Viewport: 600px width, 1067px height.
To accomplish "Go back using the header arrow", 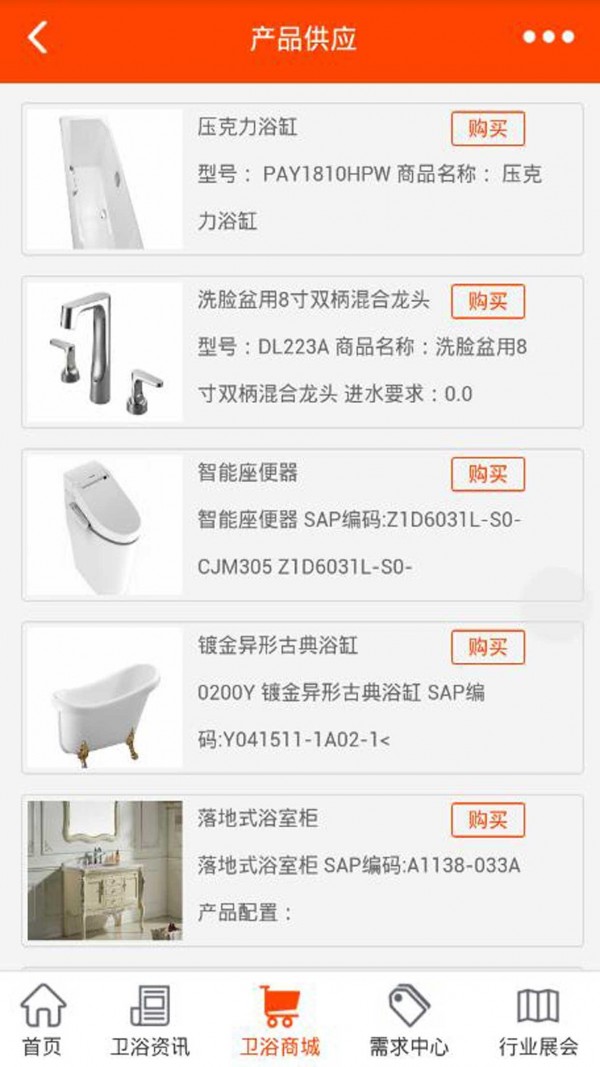I will (38, 38).
